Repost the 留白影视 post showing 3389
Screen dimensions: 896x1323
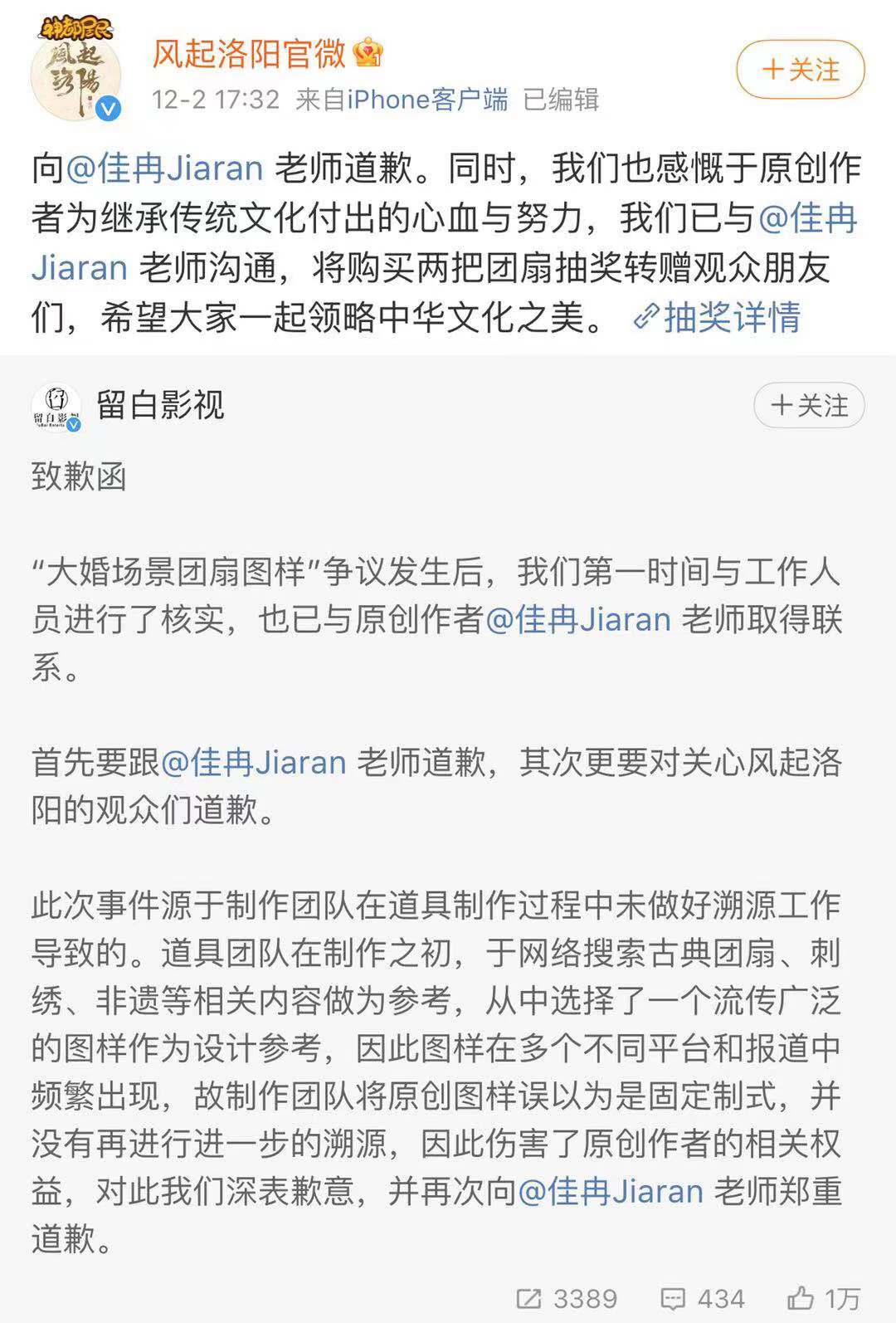click(567, 1298)
